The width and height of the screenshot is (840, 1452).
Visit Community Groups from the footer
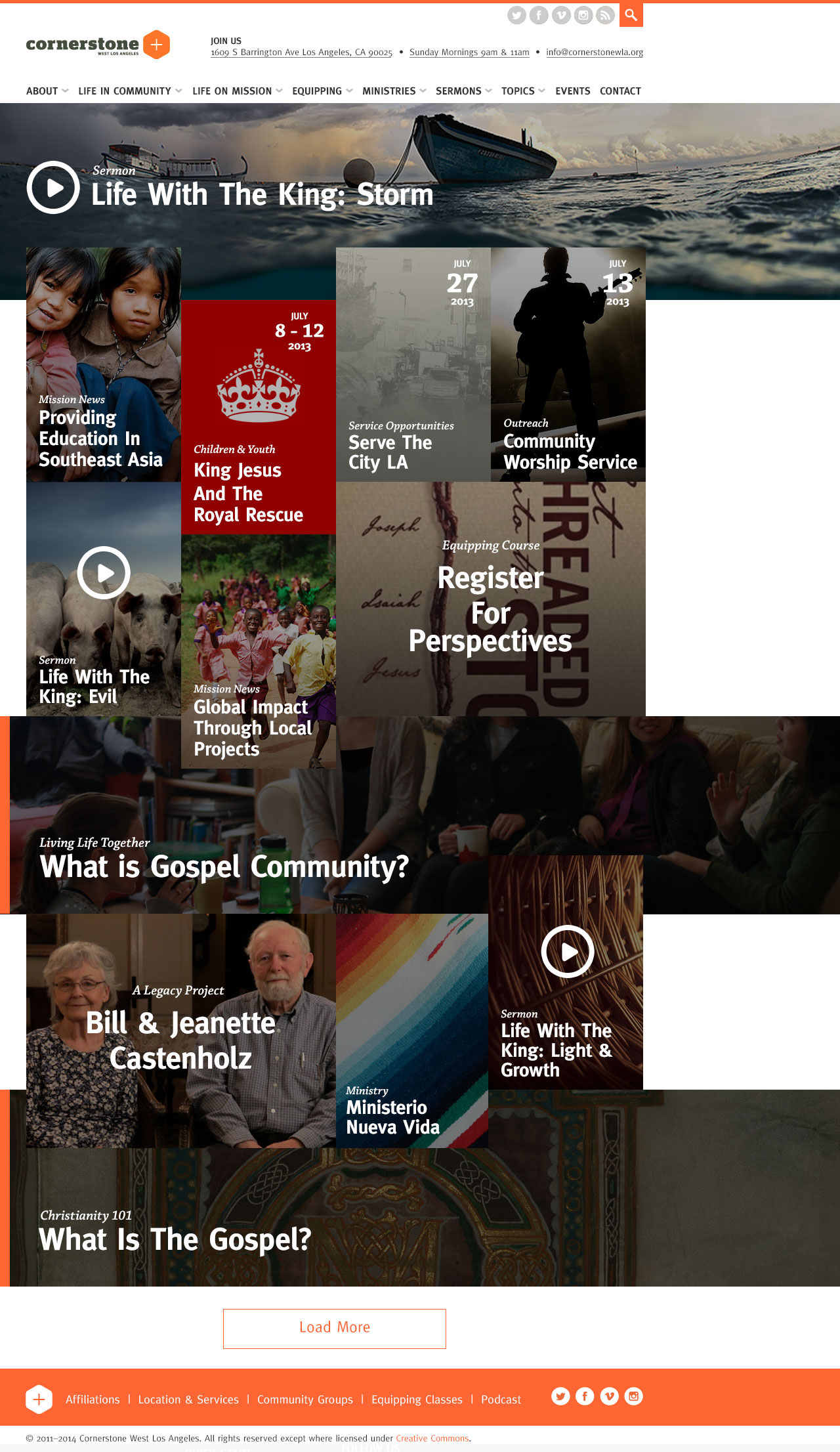[x=305, y=1399]
